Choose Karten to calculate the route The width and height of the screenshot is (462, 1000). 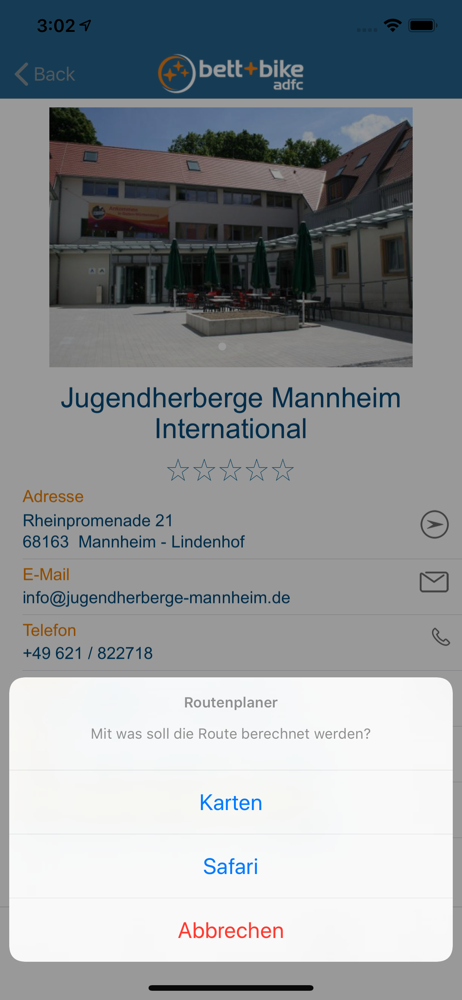231,802
